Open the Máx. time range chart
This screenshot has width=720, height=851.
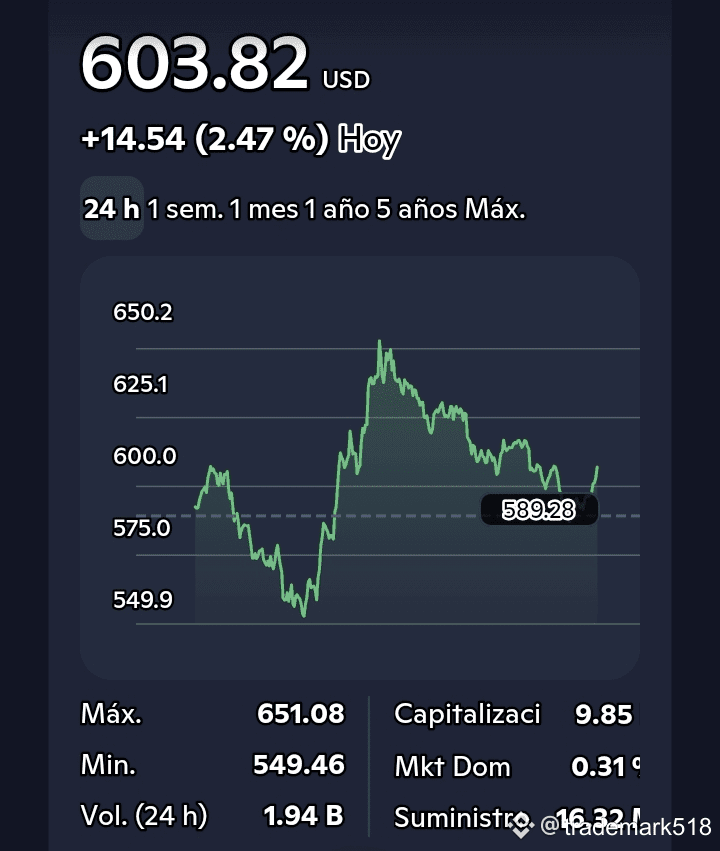(495, 209)
